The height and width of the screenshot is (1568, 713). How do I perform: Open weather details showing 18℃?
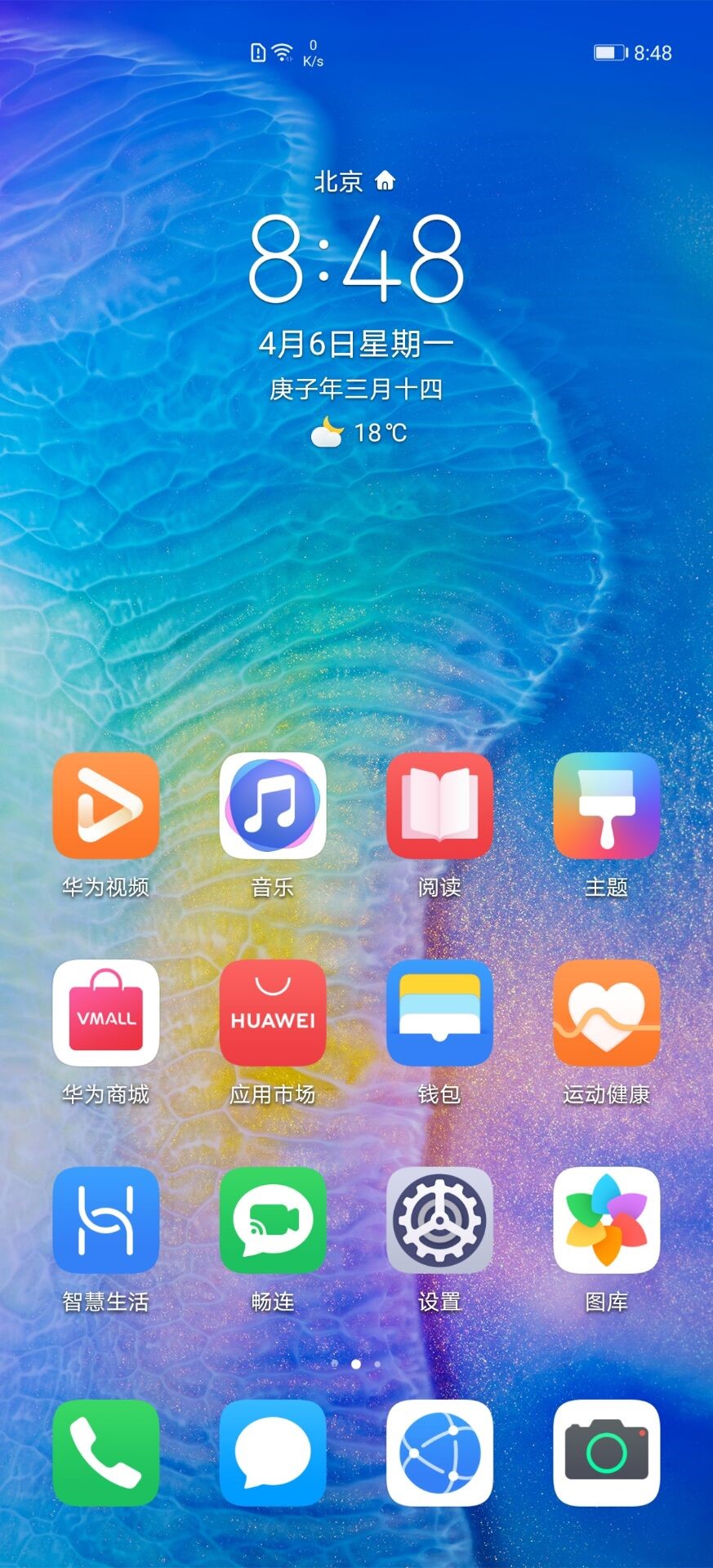click(358, 432)
